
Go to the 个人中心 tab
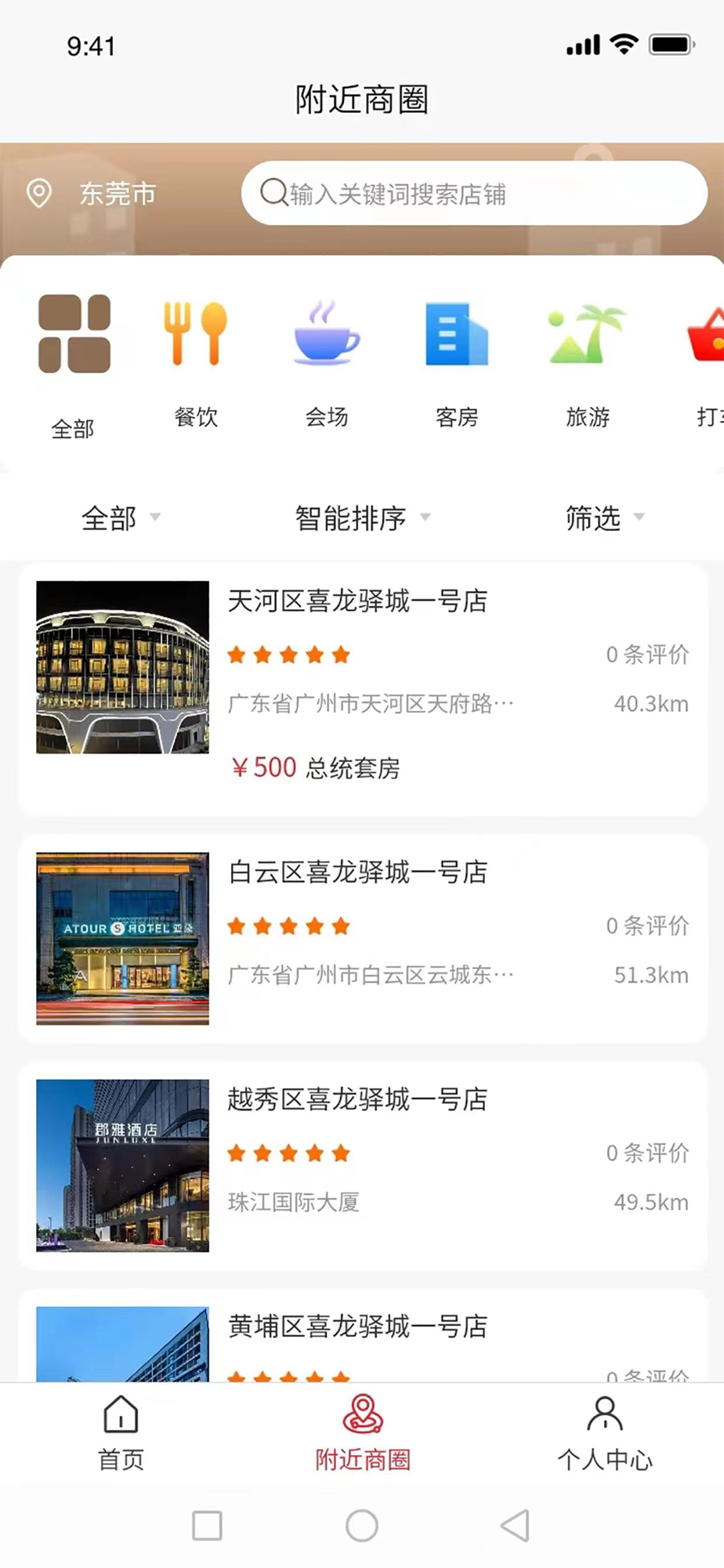point(604,1432)
